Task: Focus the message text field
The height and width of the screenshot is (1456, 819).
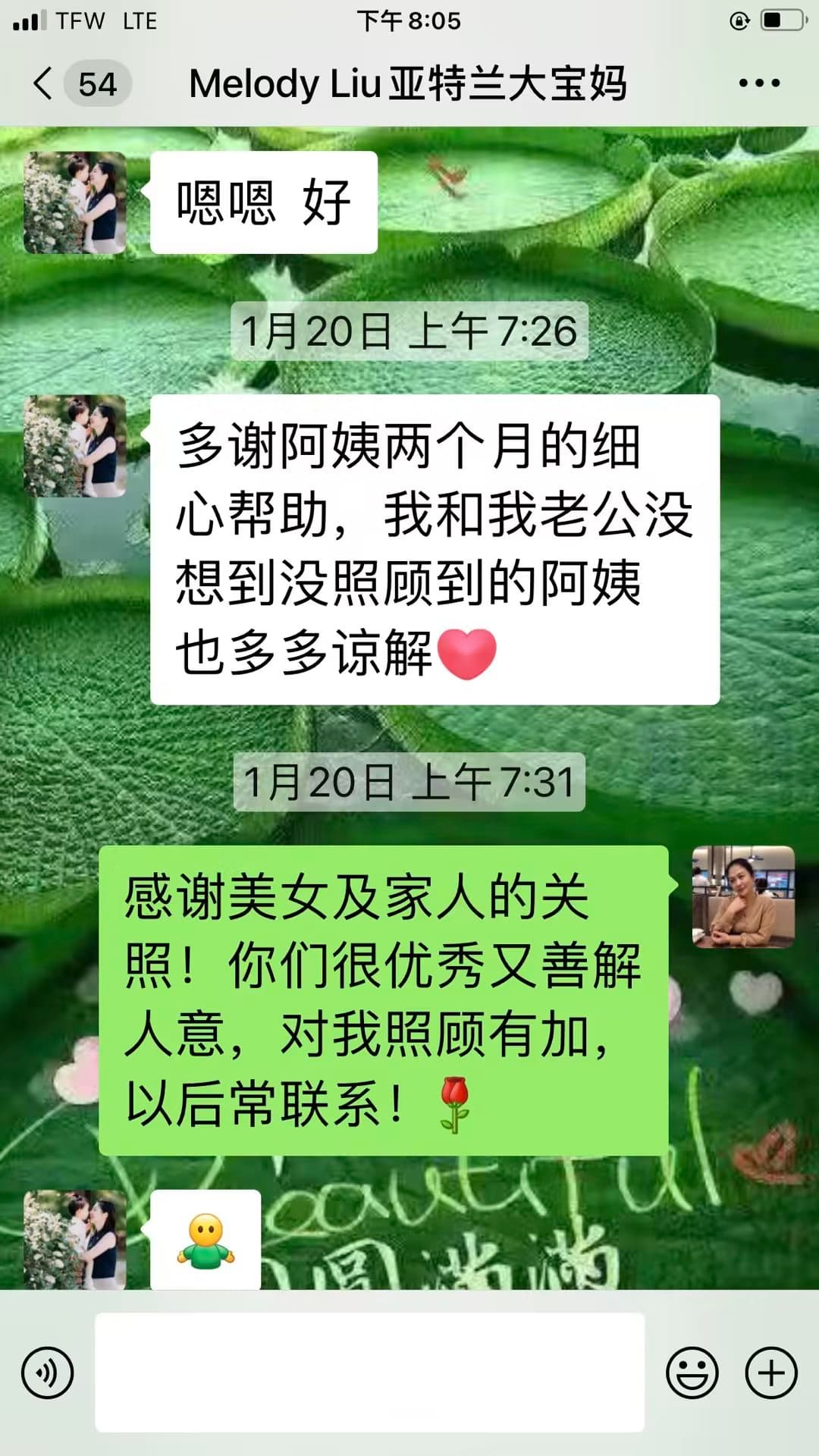Action: tap(369, 1373)
